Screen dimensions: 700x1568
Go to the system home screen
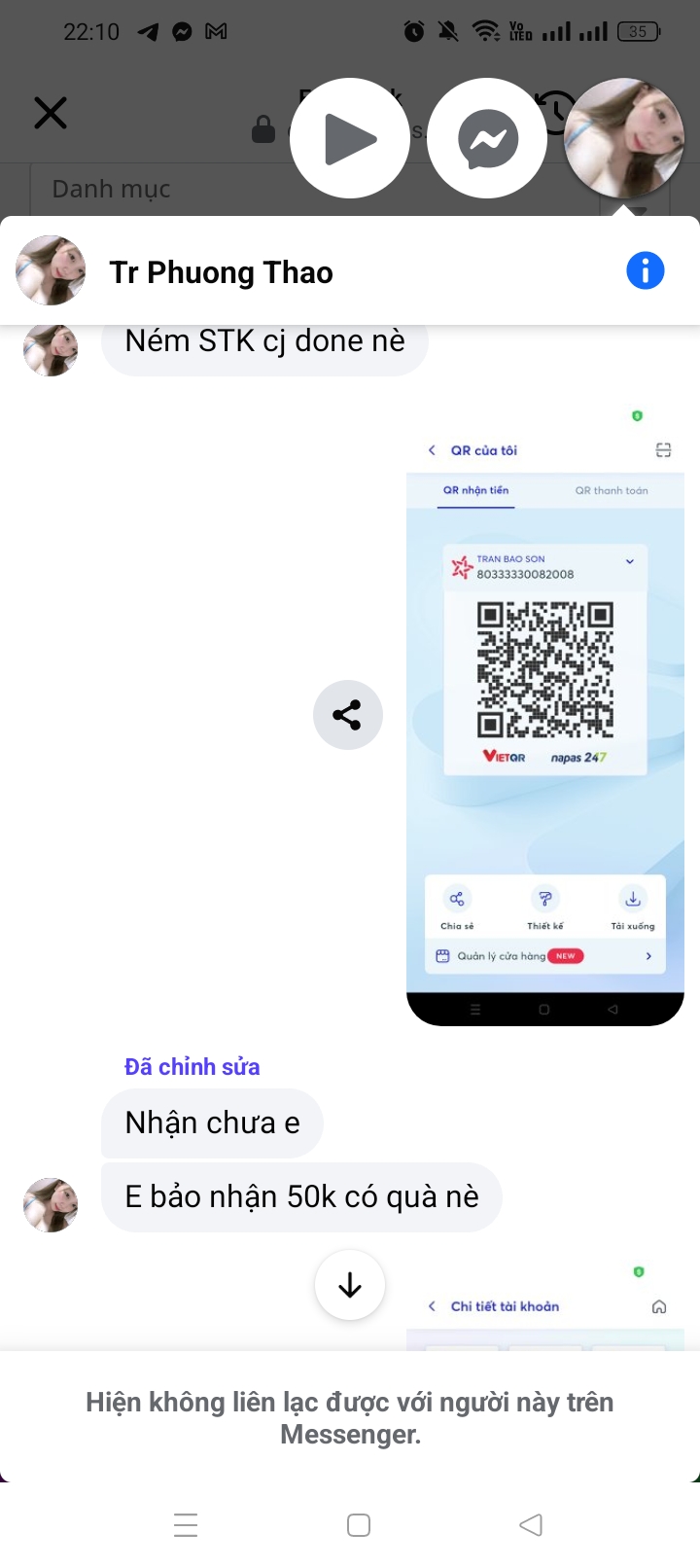359,1524
